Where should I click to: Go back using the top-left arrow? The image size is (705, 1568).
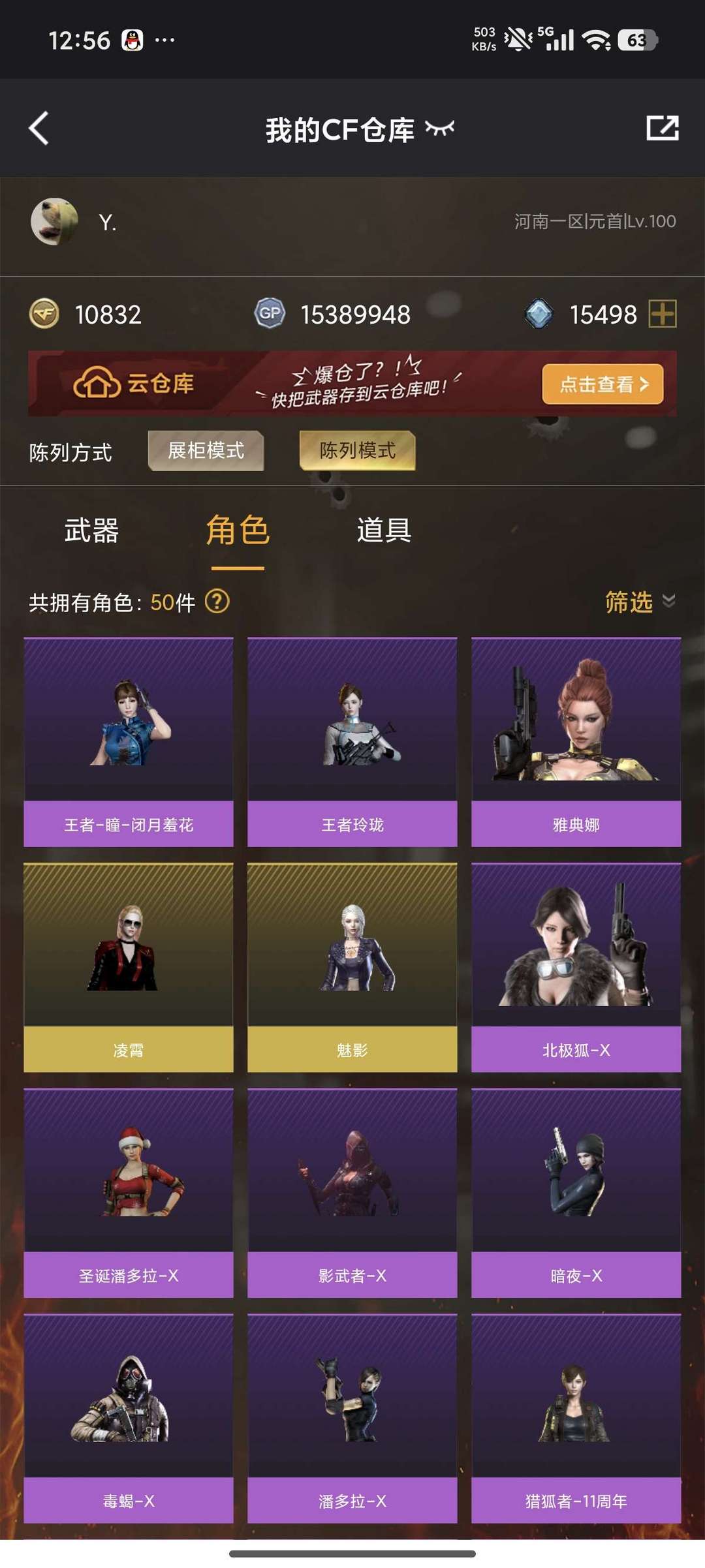pos(39,128)
